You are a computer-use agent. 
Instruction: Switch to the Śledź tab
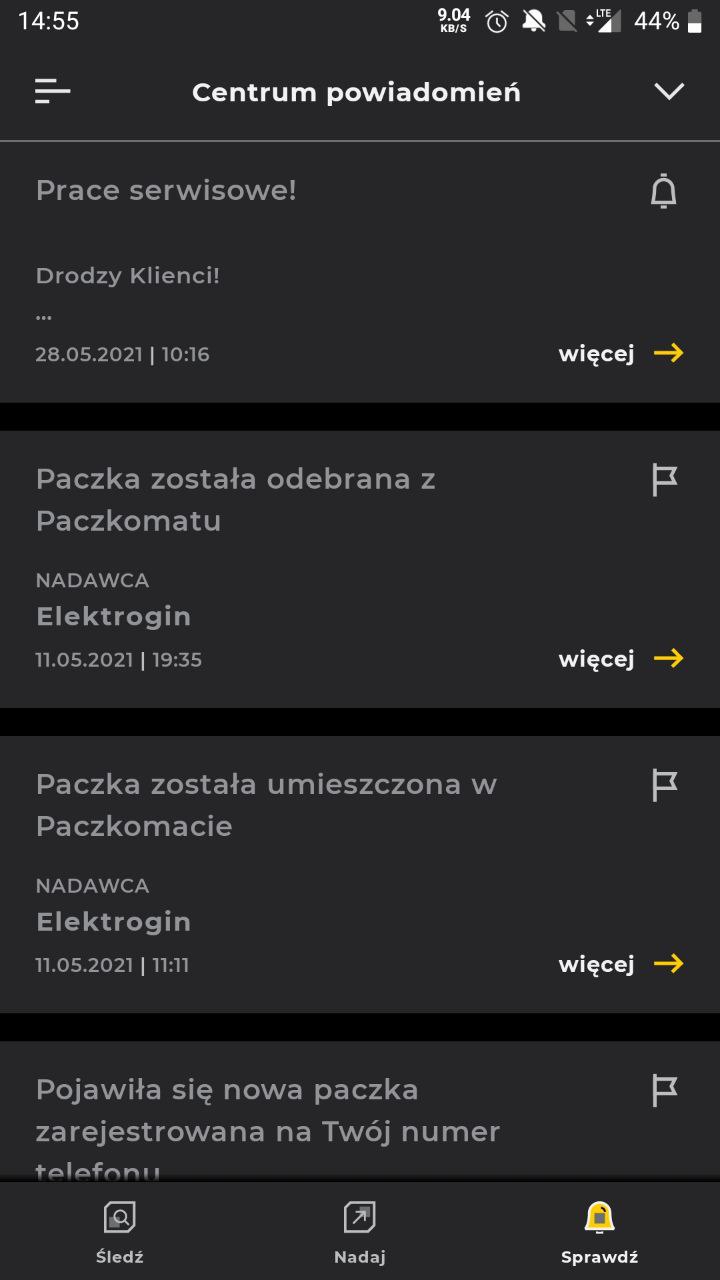tap(120, 1232)
